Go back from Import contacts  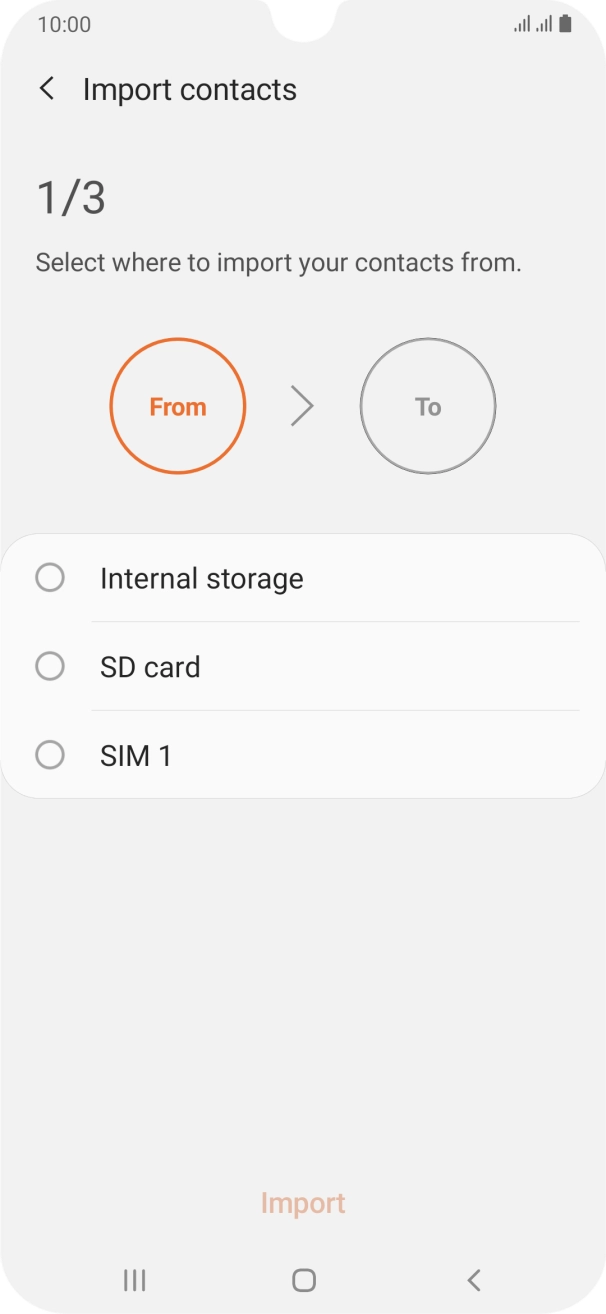(46, 88)
